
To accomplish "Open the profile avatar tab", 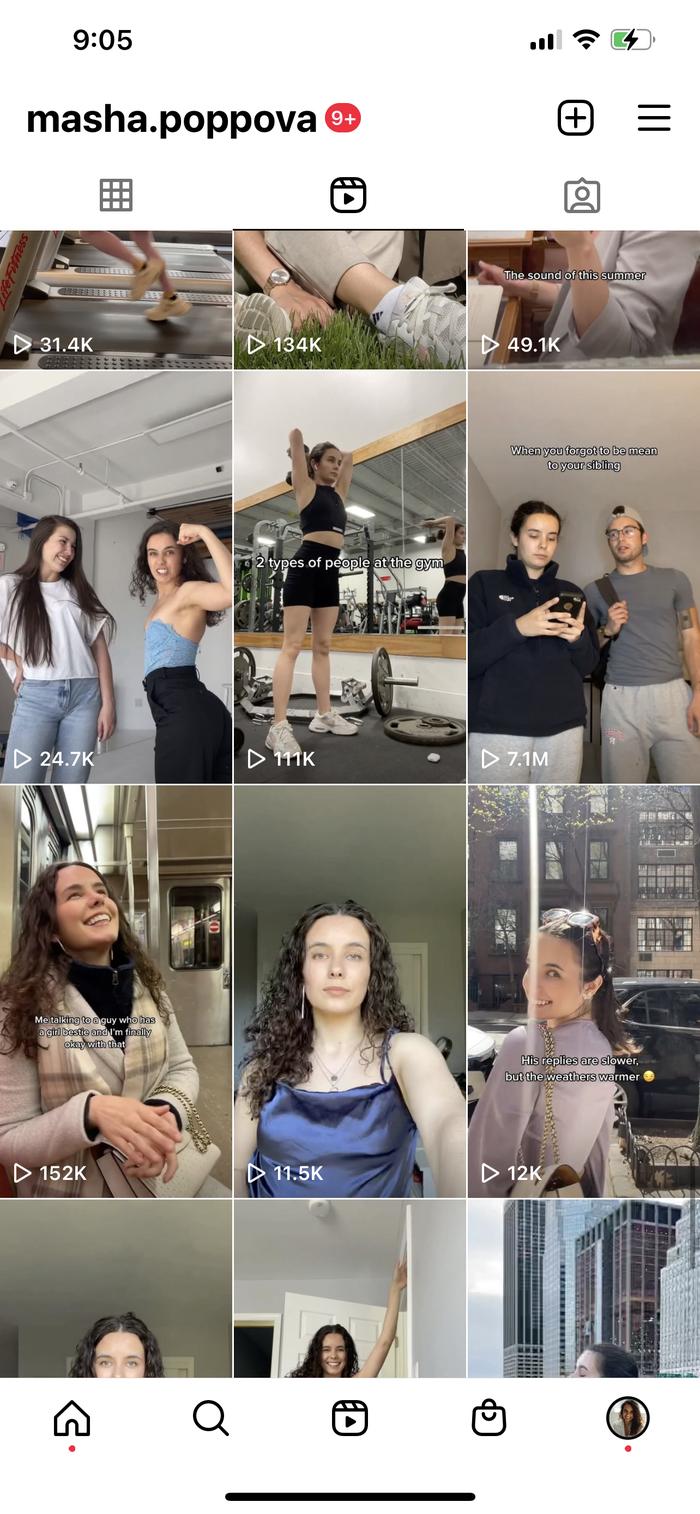I will coord(628,1418).
